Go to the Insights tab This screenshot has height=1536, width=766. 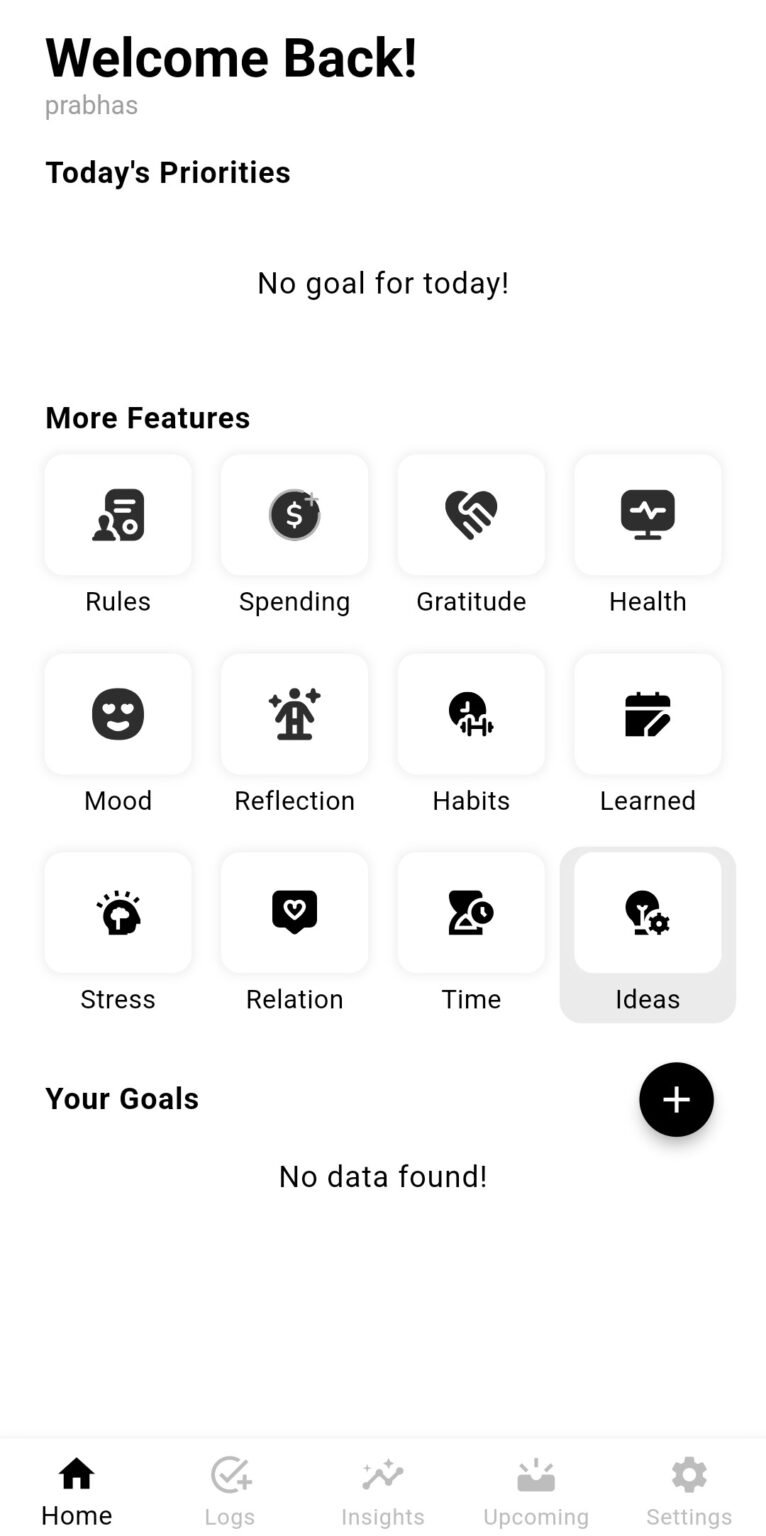click(x=383, y=1490)
